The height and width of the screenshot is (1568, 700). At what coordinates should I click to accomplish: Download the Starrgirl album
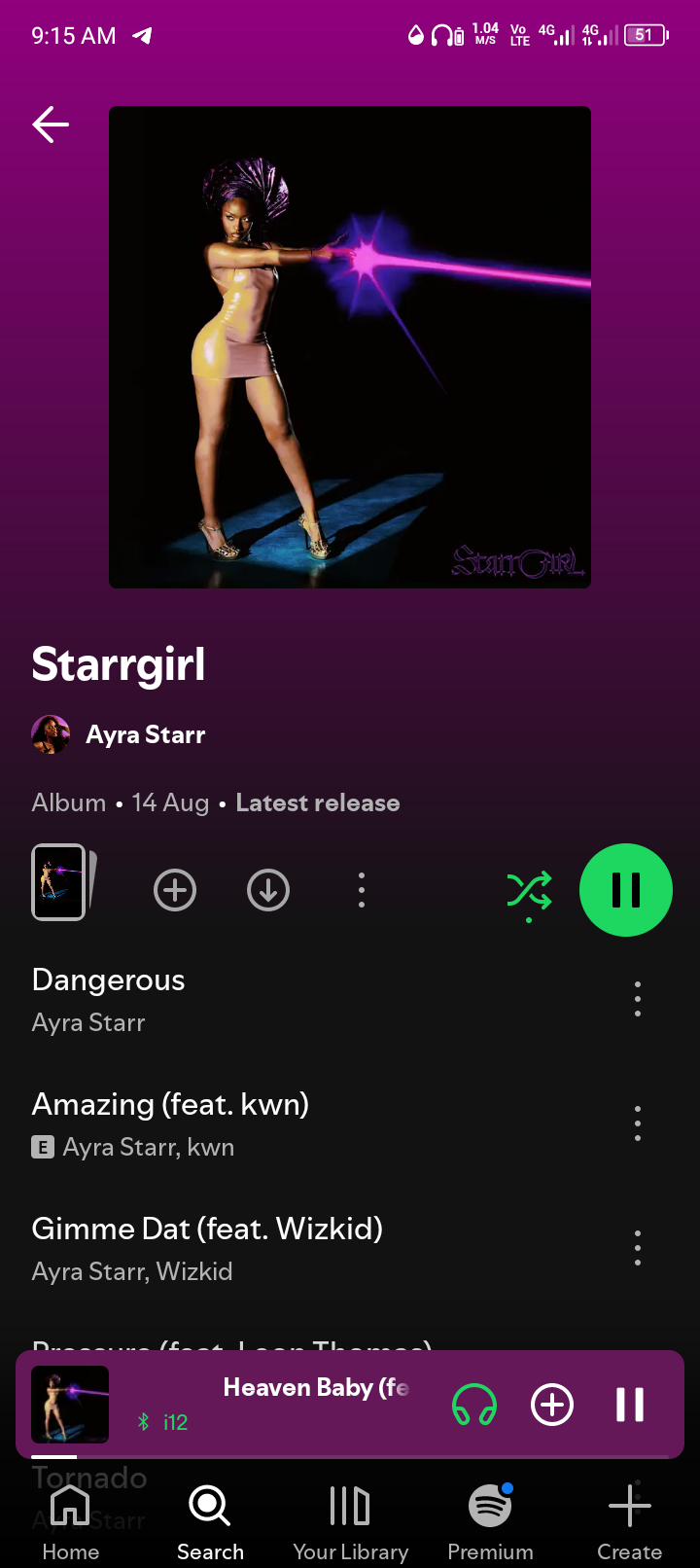click(268, 890)
